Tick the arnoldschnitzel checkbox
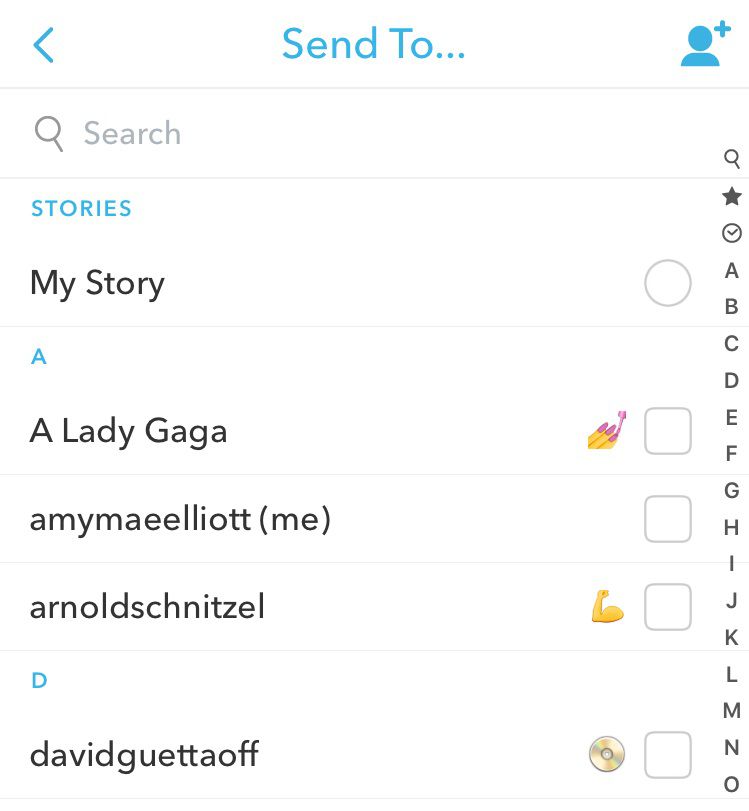The width and height of the screenshot is (749, 811). click(x=667, y=607)
